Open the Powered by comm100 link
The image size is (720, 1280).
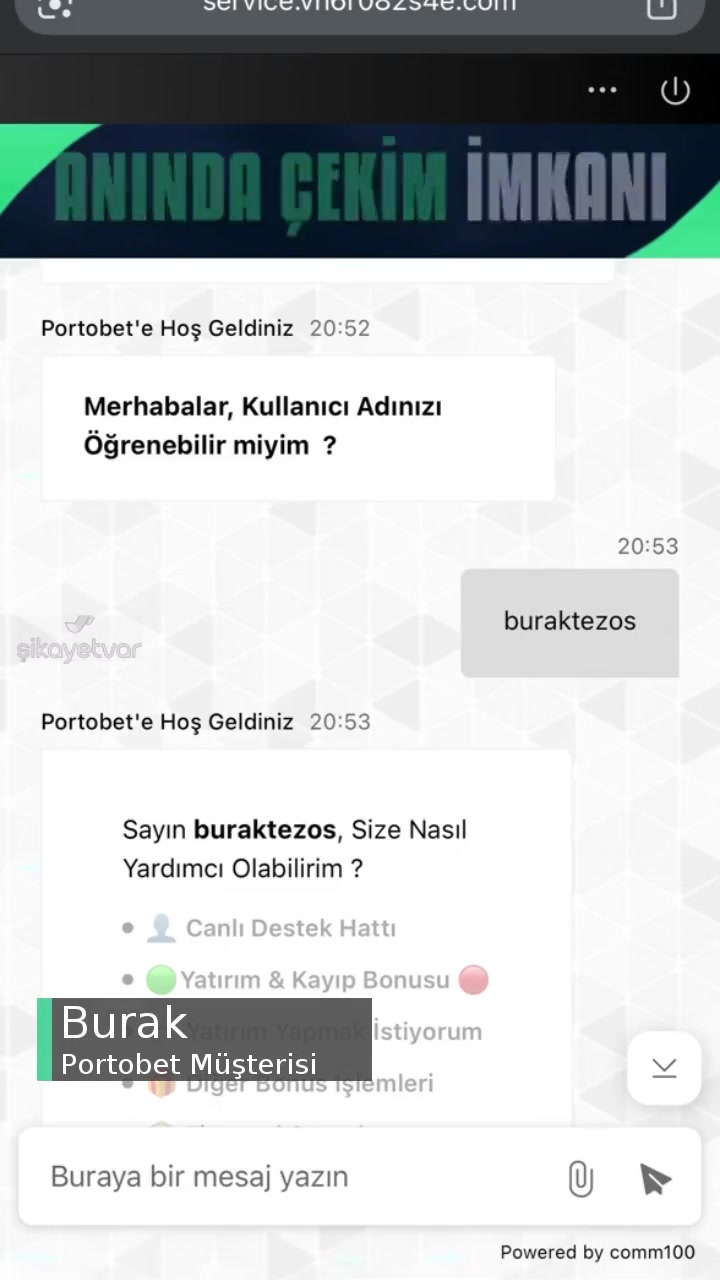click(x=597, y=1252)
